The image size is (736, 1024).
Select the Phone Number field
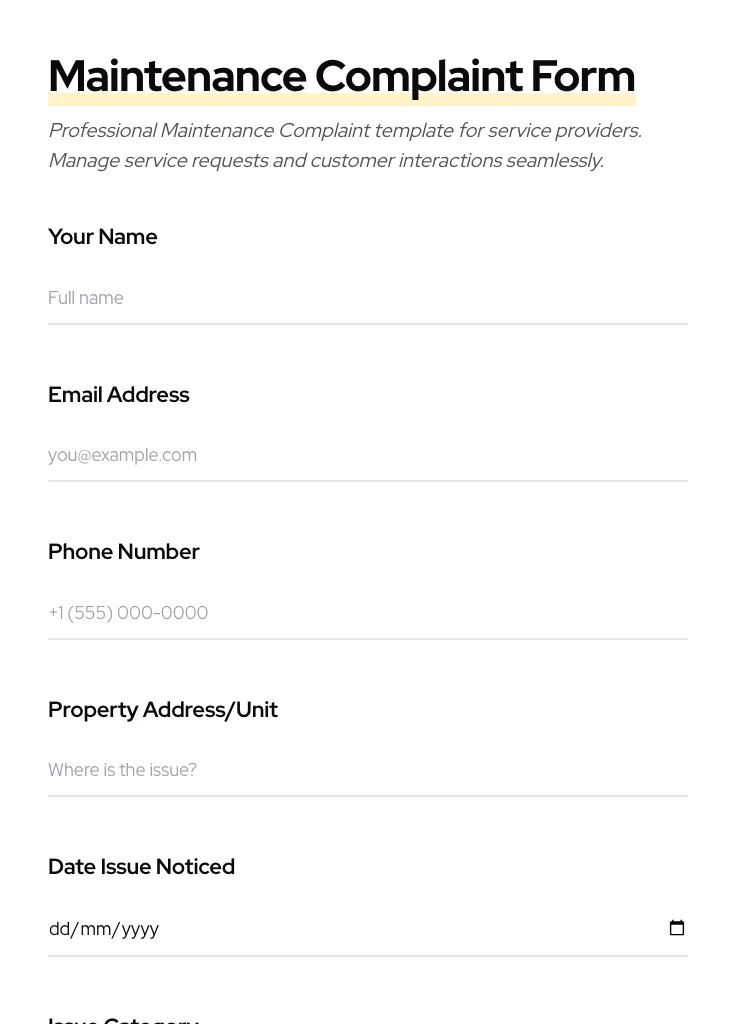pyautogui.click(x=367, y=613)
